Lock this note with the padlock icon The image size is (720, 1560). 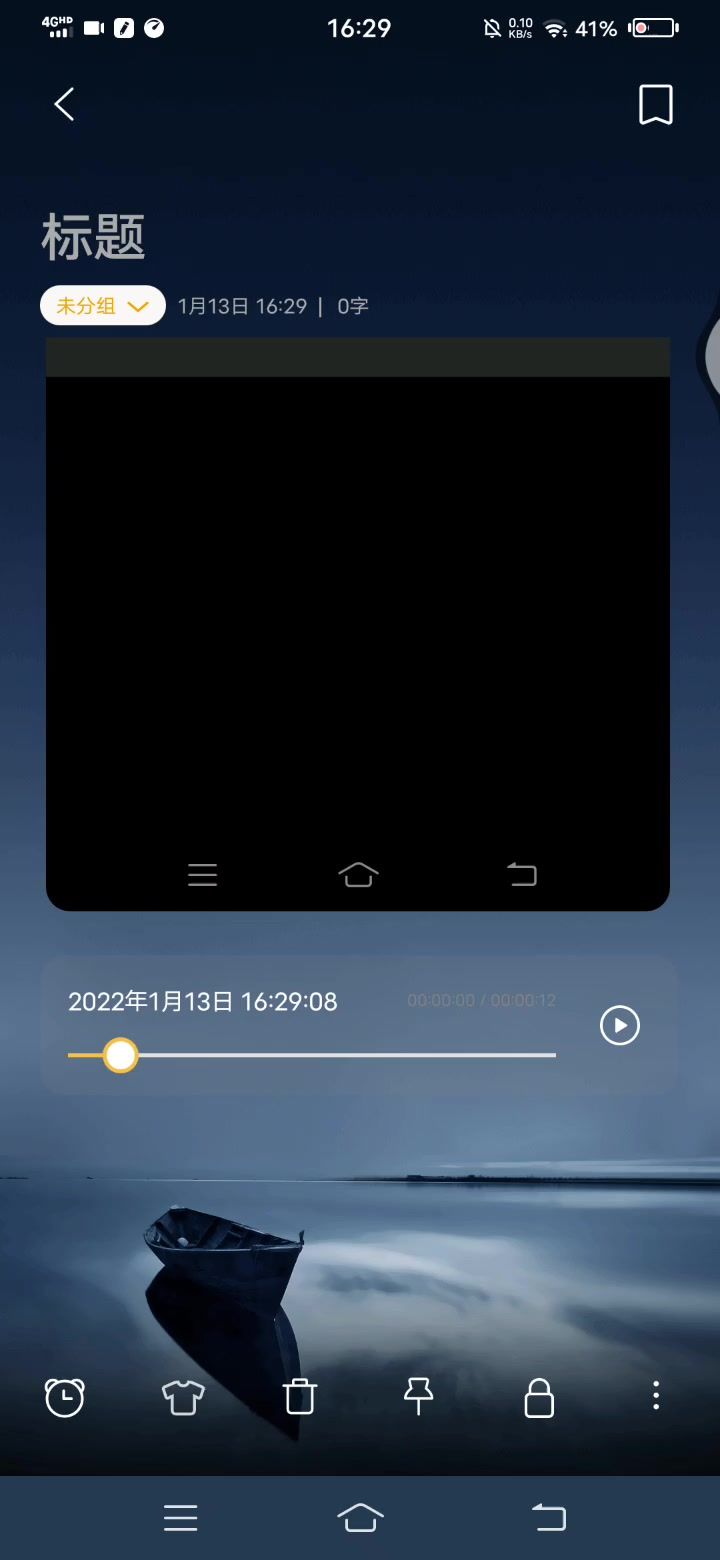pos(539,1397)
